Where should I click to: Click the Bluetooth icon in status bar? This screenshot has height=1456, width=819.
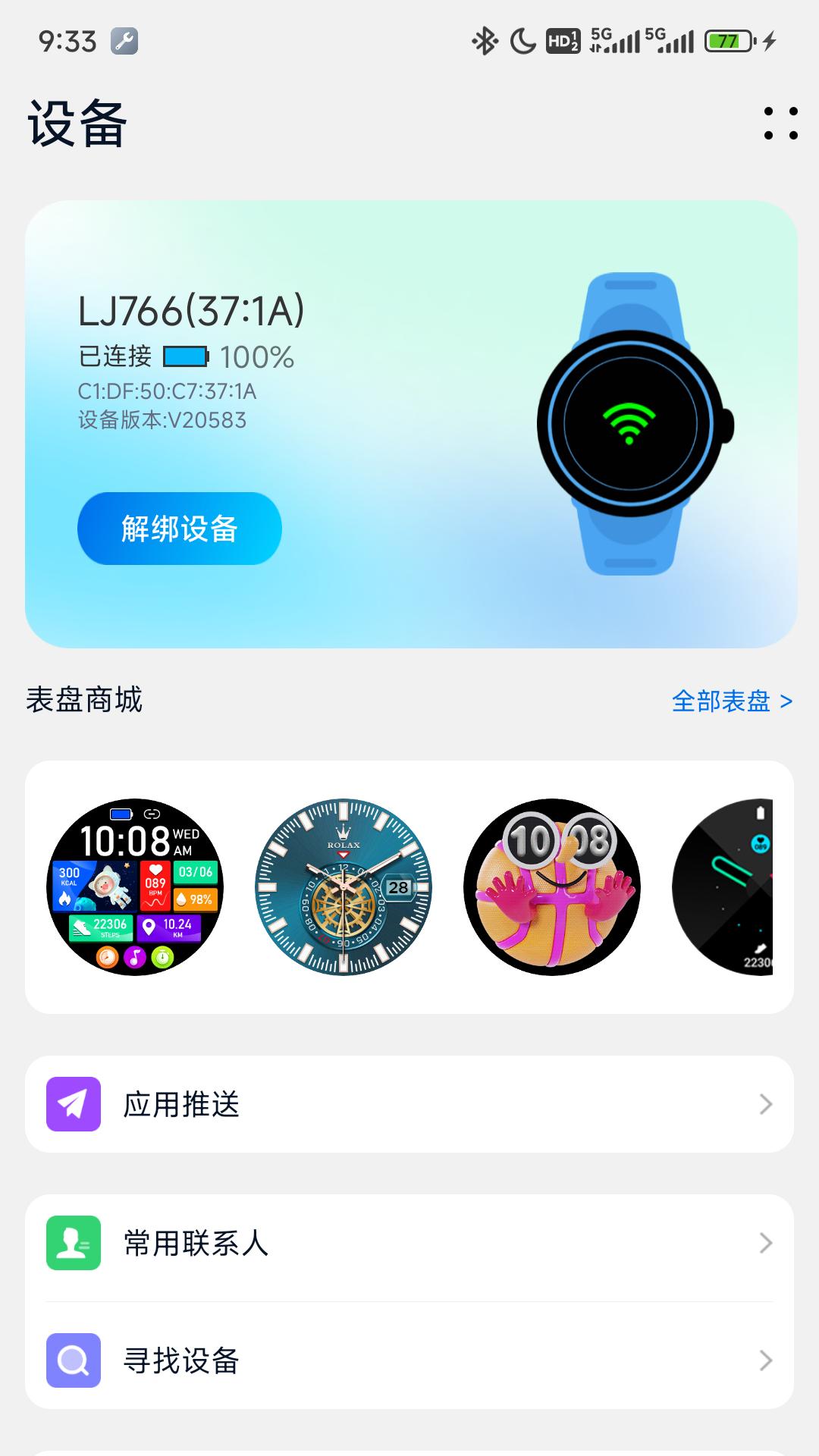point(485,42)
